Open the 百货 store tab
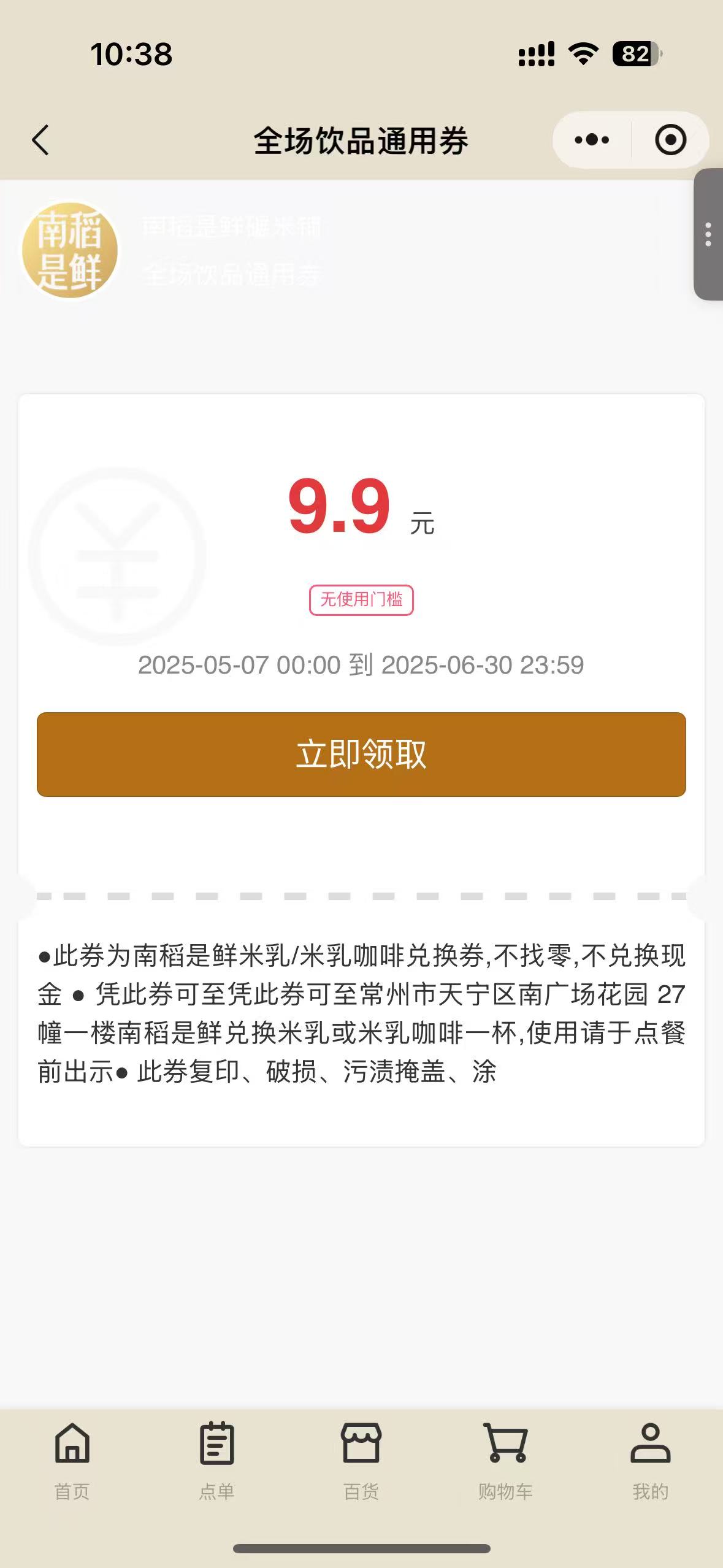Viewport: 723px width, 1568px height. click(361, 1461)
